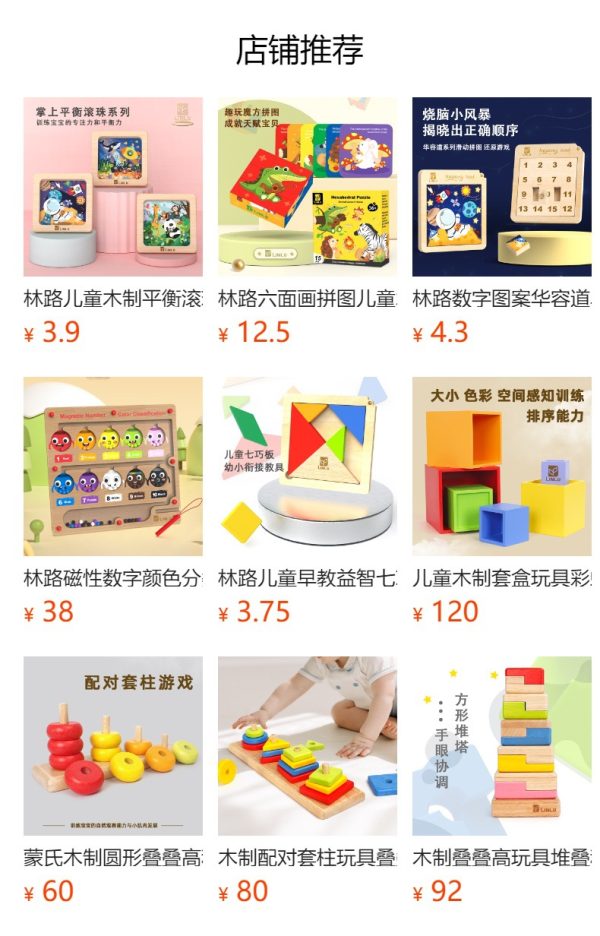Open the 木制叠叠高玩具堆塔 product priced ¥92
Image resolution: width=600 pixels, height=936 pixels.
tap(501, 746)
